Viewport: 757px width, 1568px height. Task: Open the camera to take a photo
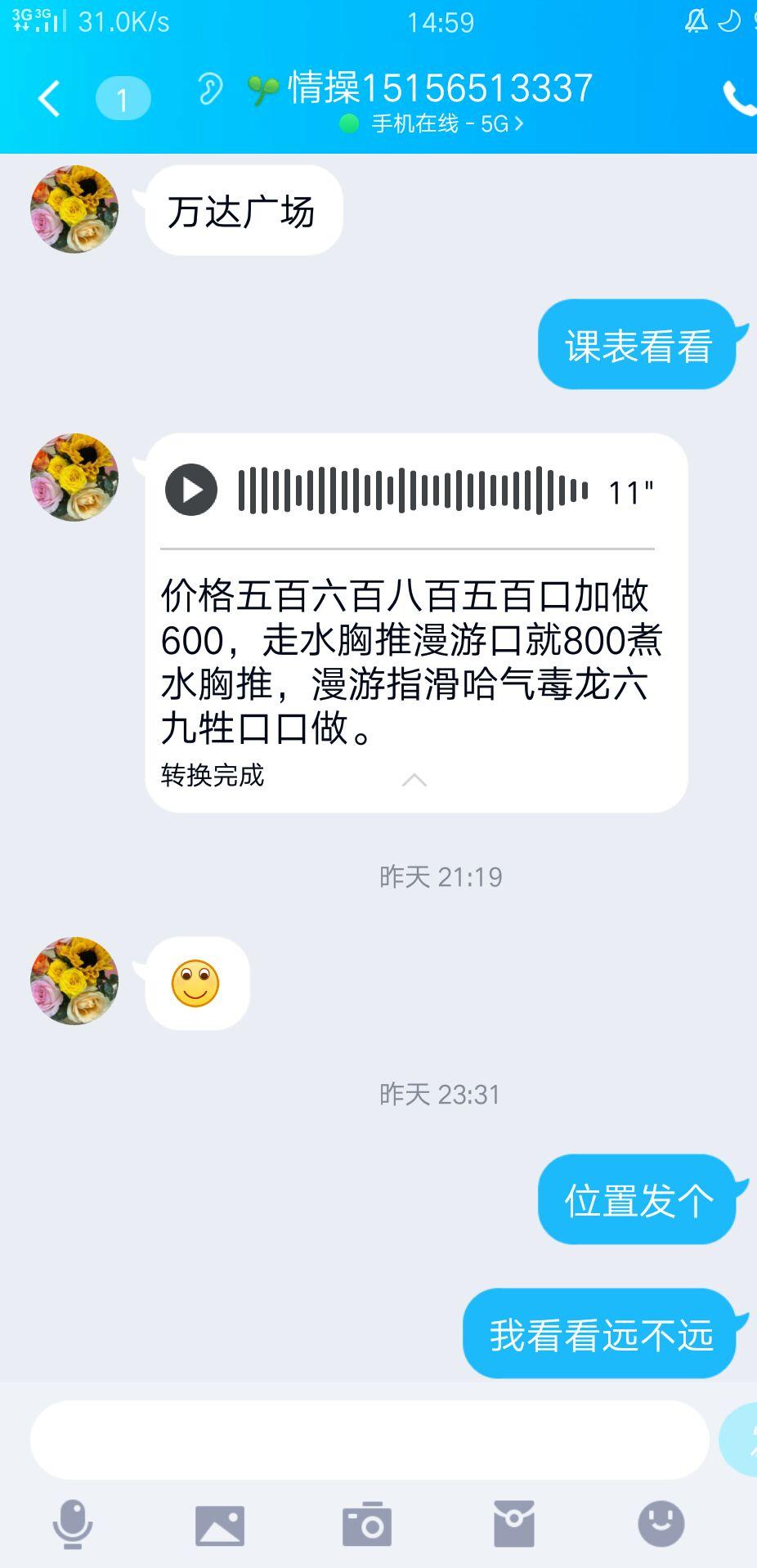point(367,1524)
